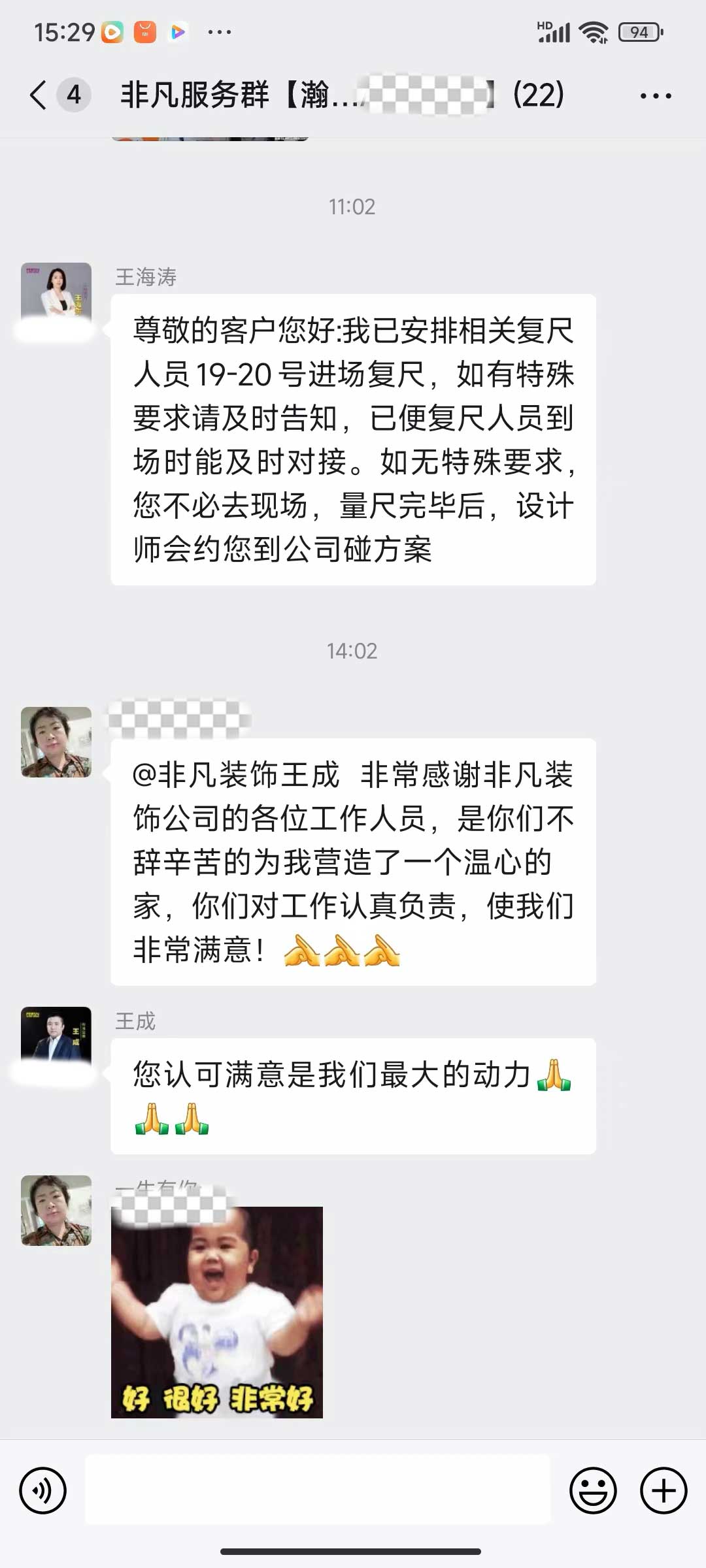Open the plus attachments menu

(664, 1490)
